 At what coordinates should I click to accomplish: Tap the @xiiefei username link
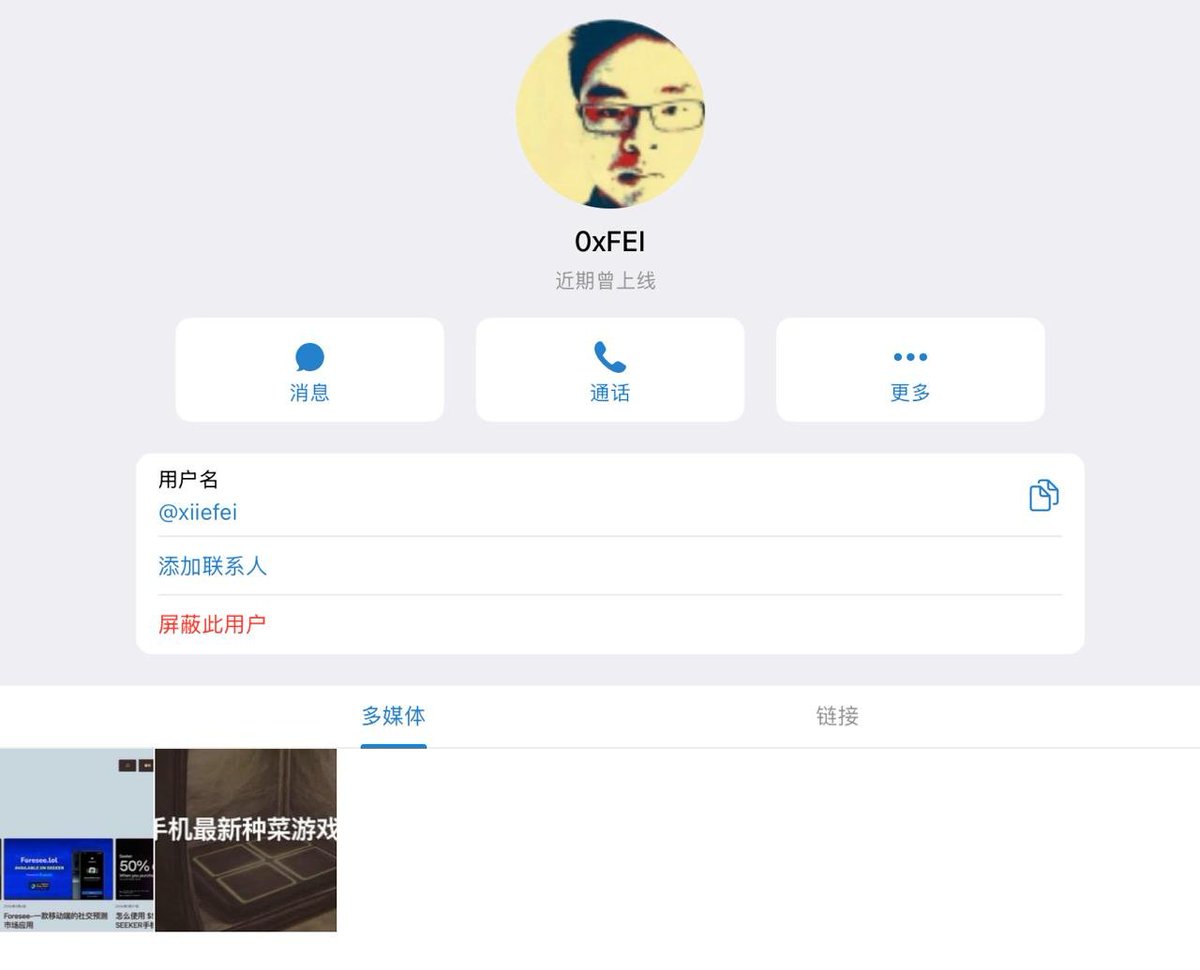click(198, 513)
